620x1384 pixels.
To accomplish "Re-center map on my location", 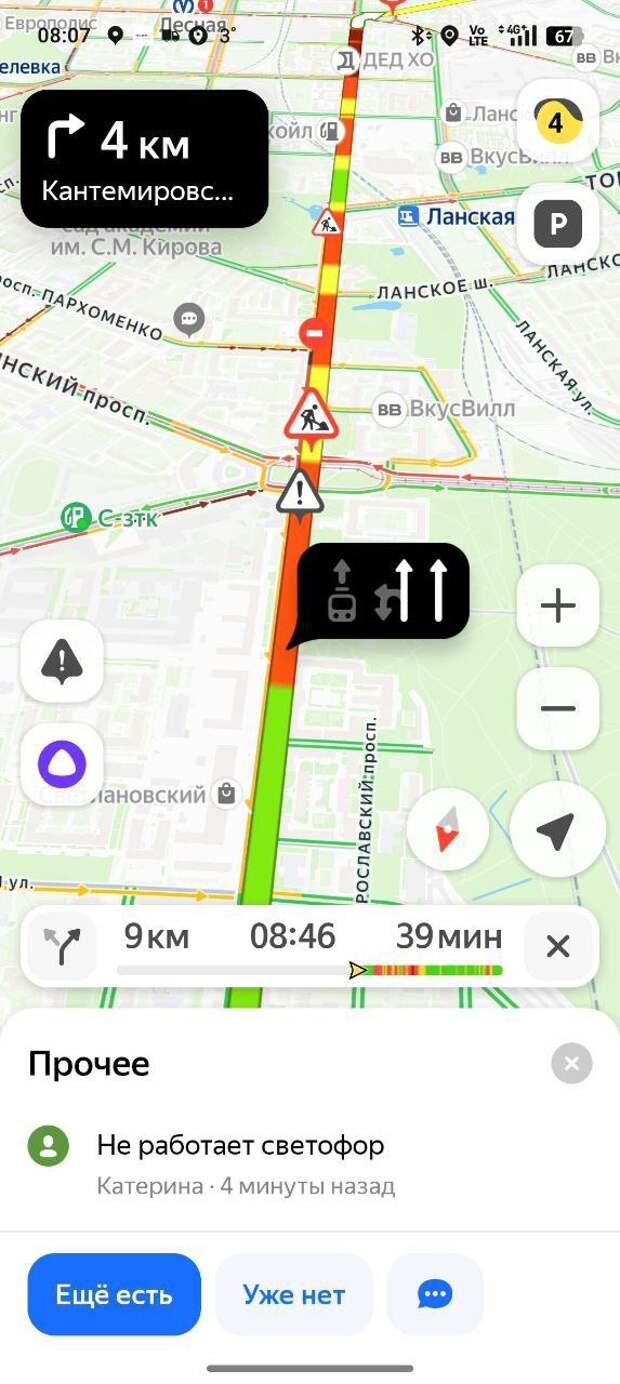I will click(556, 830).
